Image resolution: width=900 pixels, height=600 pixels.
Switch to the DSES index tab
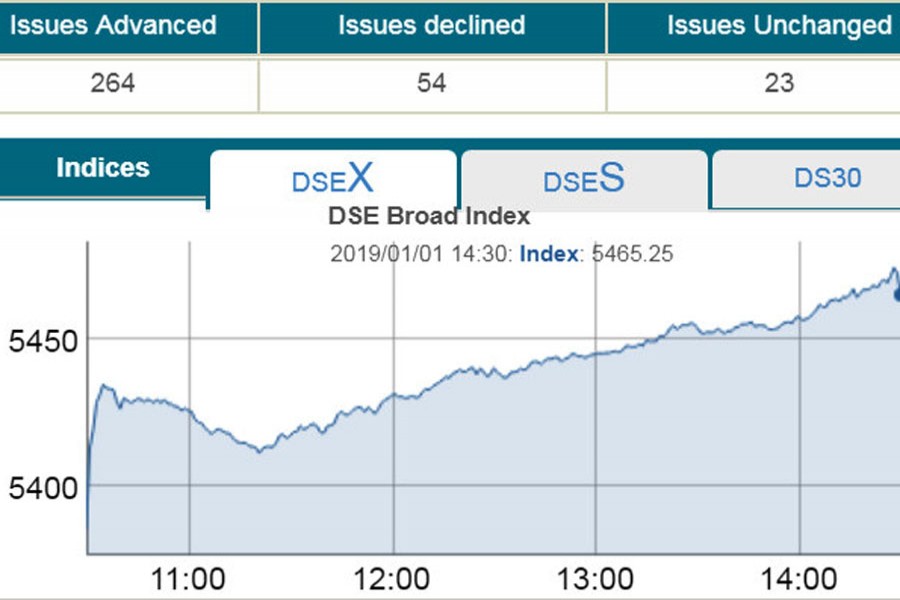coord(584,180)
